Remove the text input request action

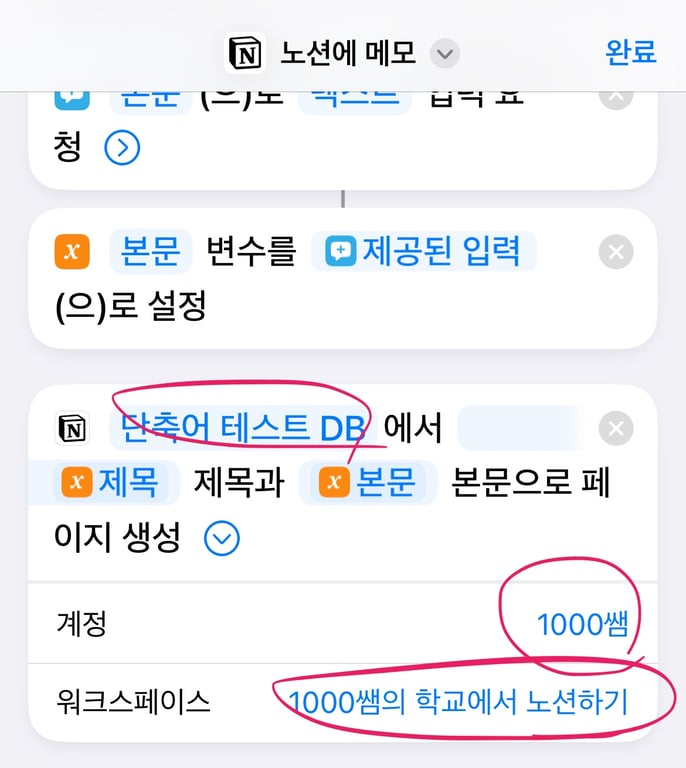(x=616, y=97)
